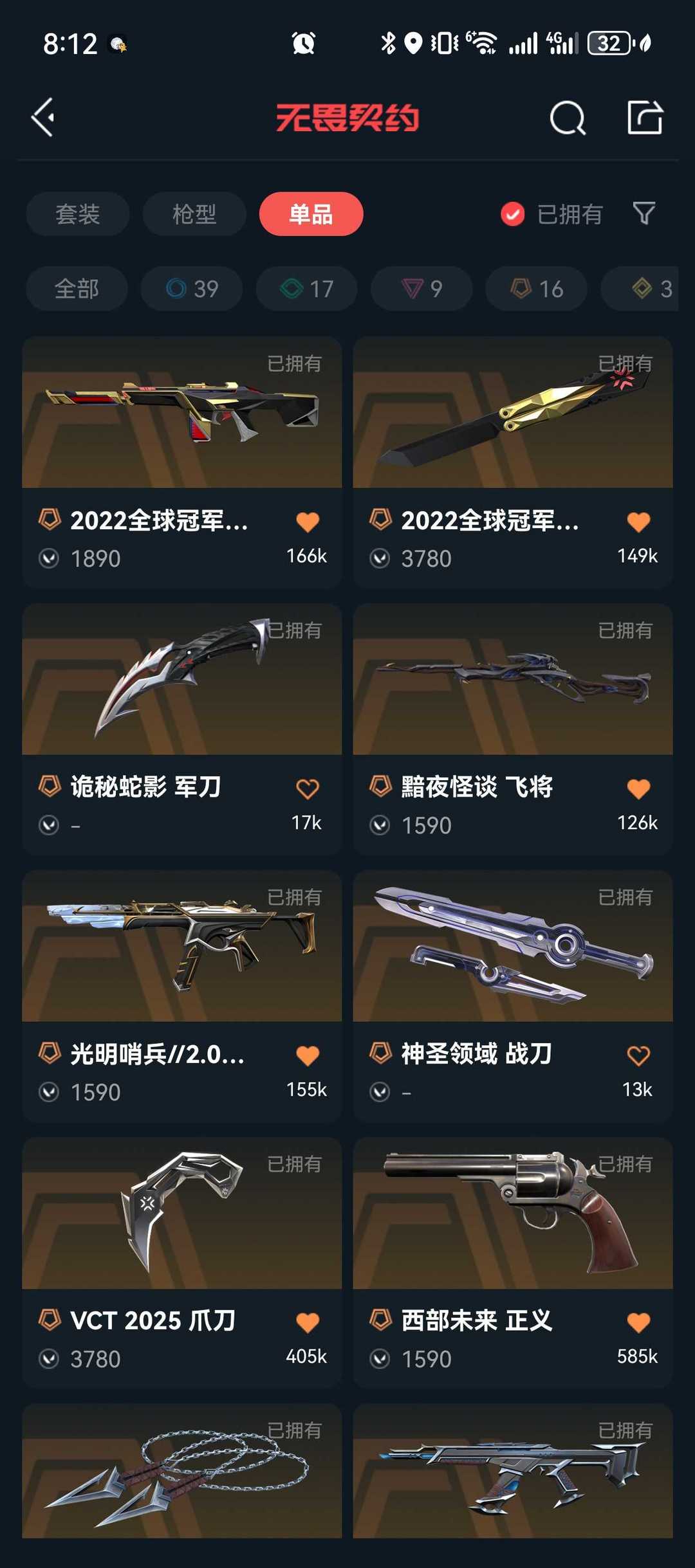This screenshot has width=695, height=1568.
Task: Open the 黯夜怪谈 飞将 card
Action: pos(513,729)
